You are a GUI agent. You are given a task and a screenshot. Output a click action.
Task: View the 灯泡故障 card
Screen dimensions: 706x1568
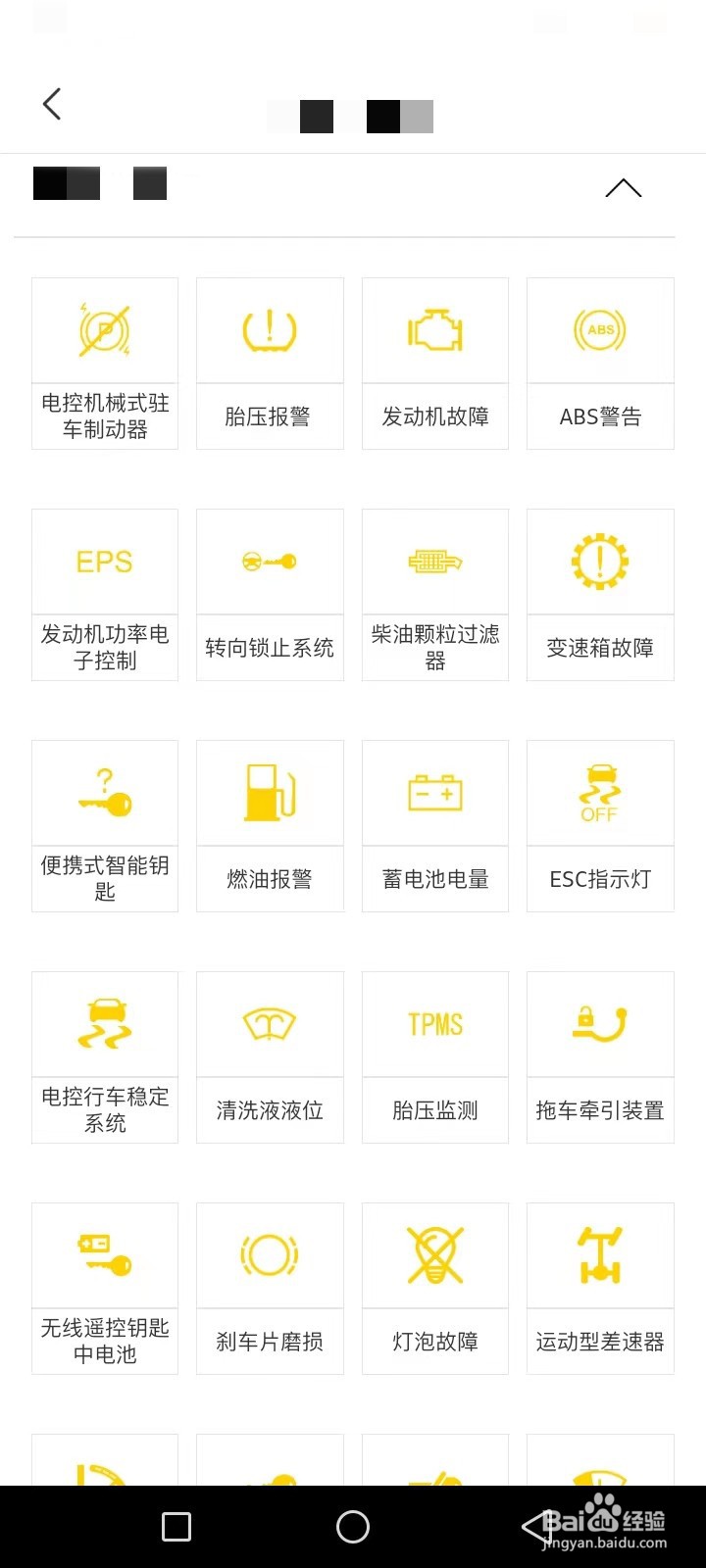[435, 1289]
